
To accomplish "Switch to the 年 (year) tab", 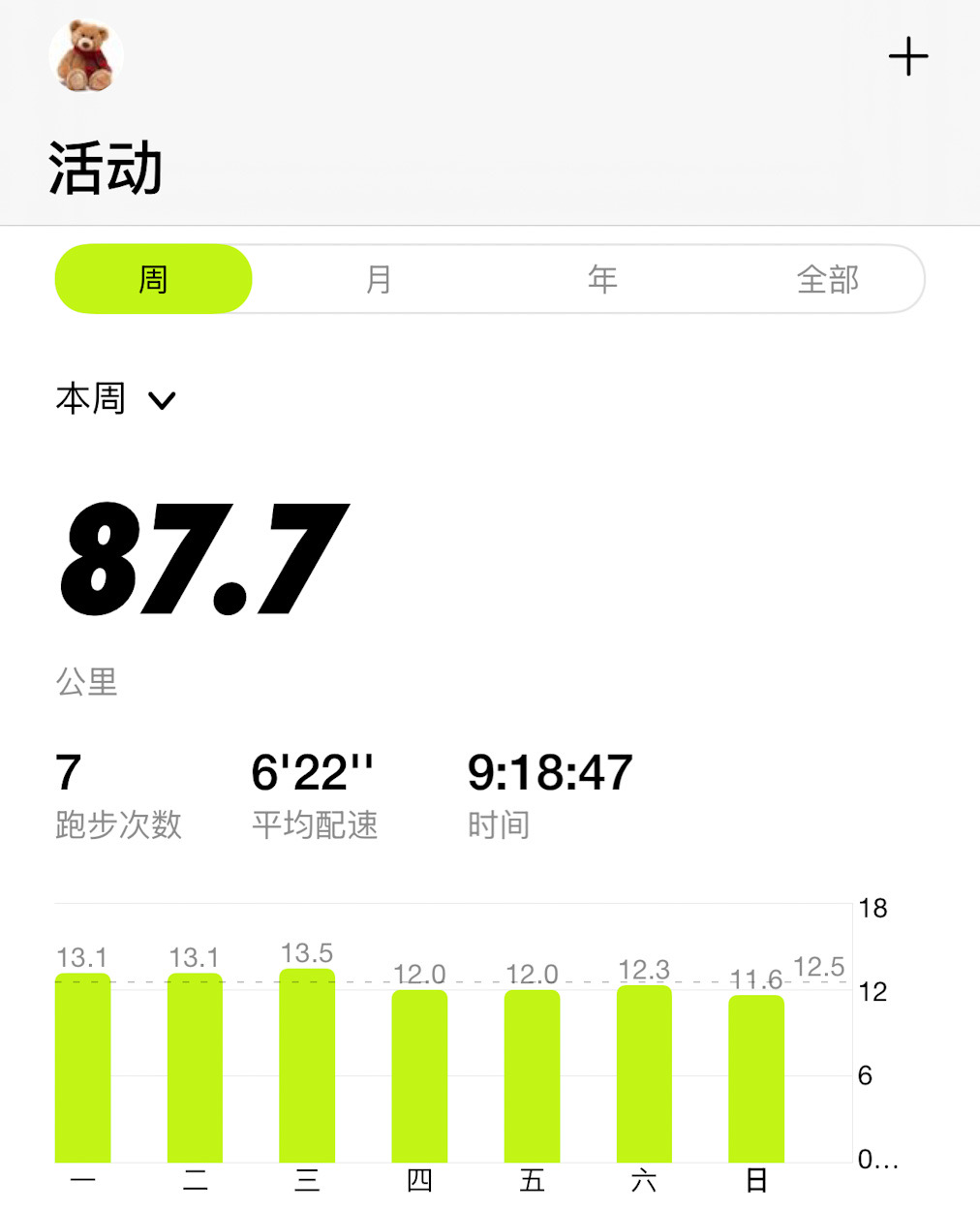I will [x=602, y=279].
